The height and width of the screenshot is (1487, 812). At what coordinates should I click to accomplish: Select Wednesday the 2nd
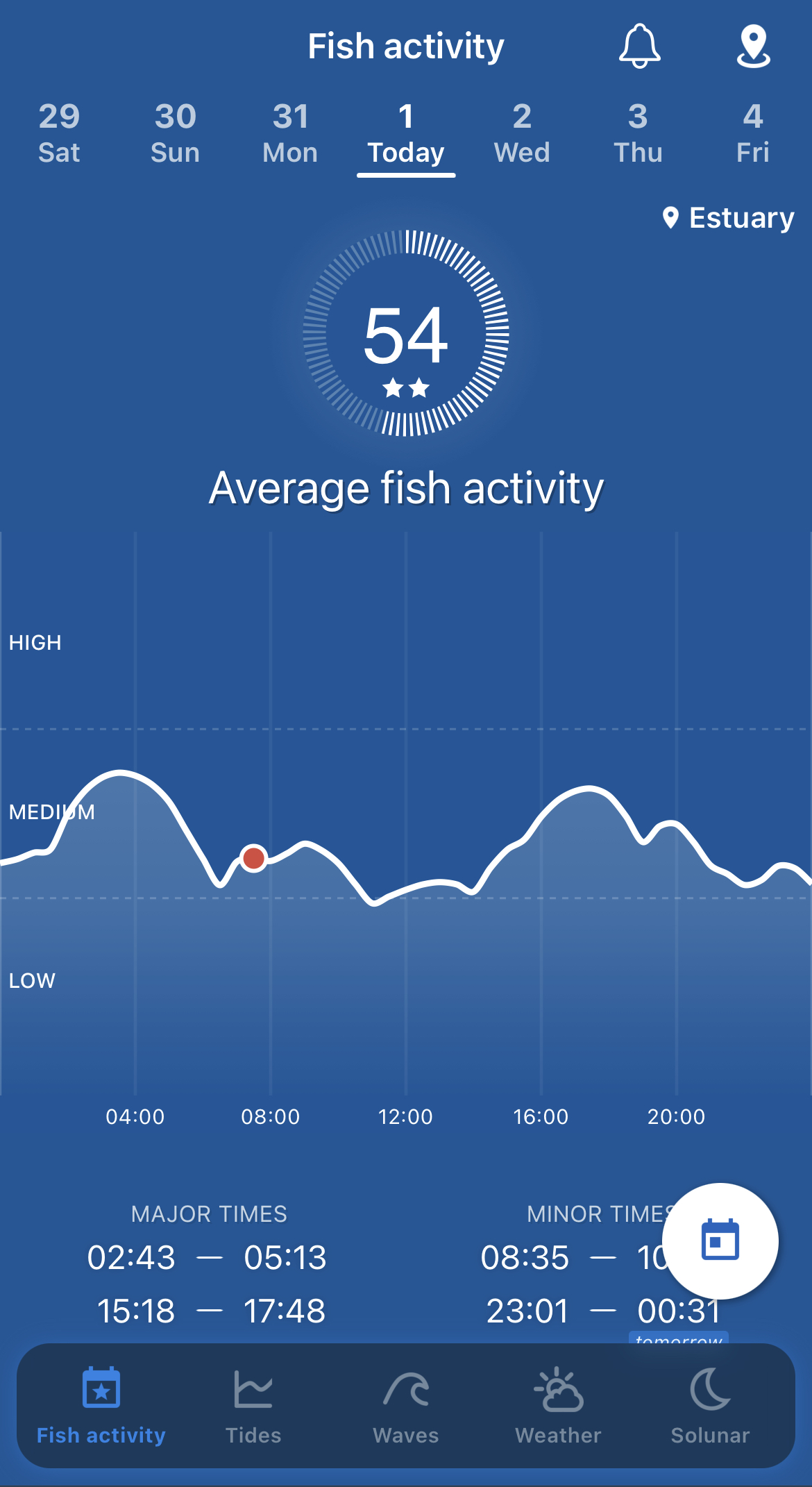pos(522,133)
